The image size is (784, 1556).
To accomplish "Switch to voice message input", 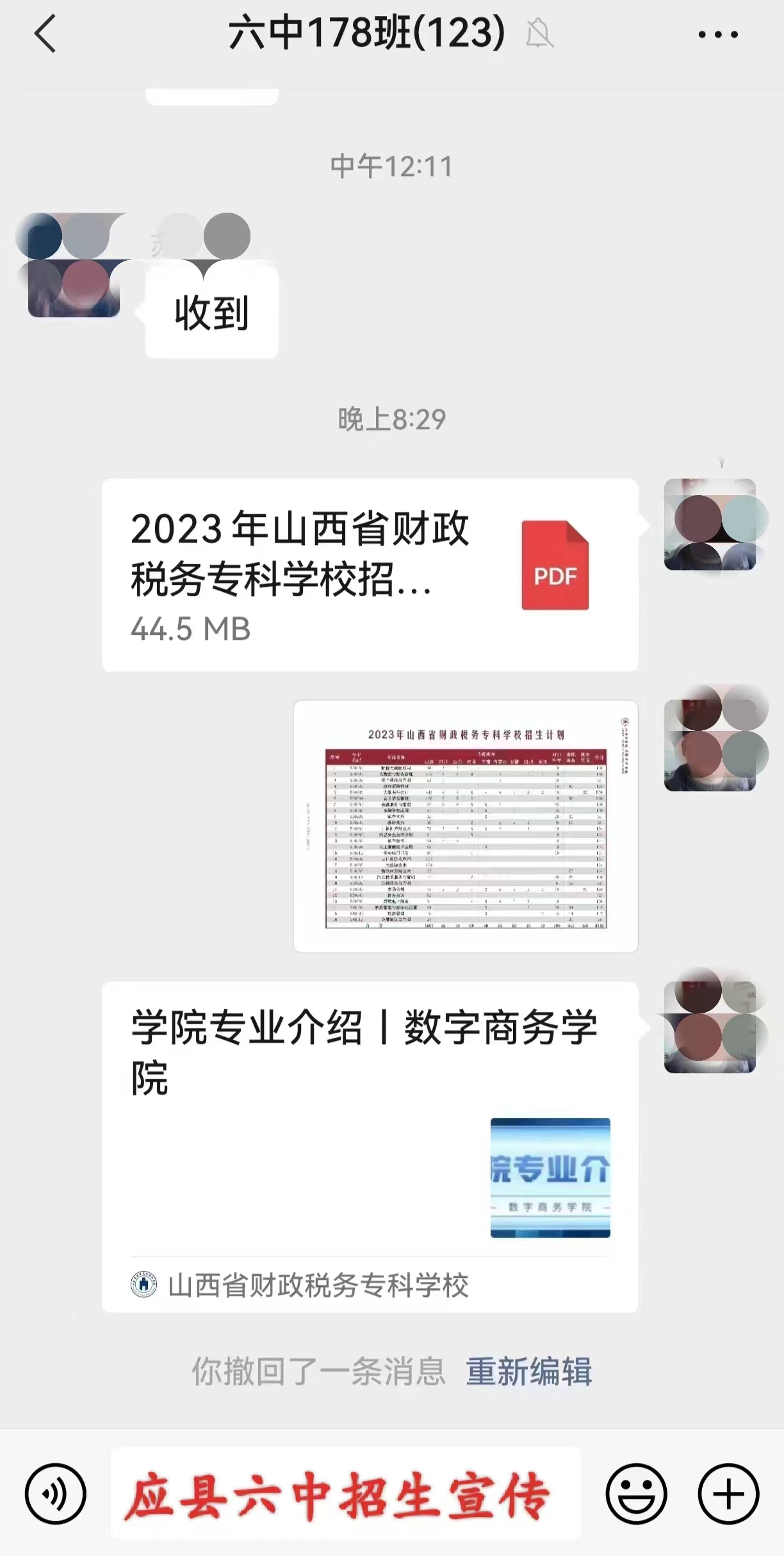I will click(x=55, y=1494).
